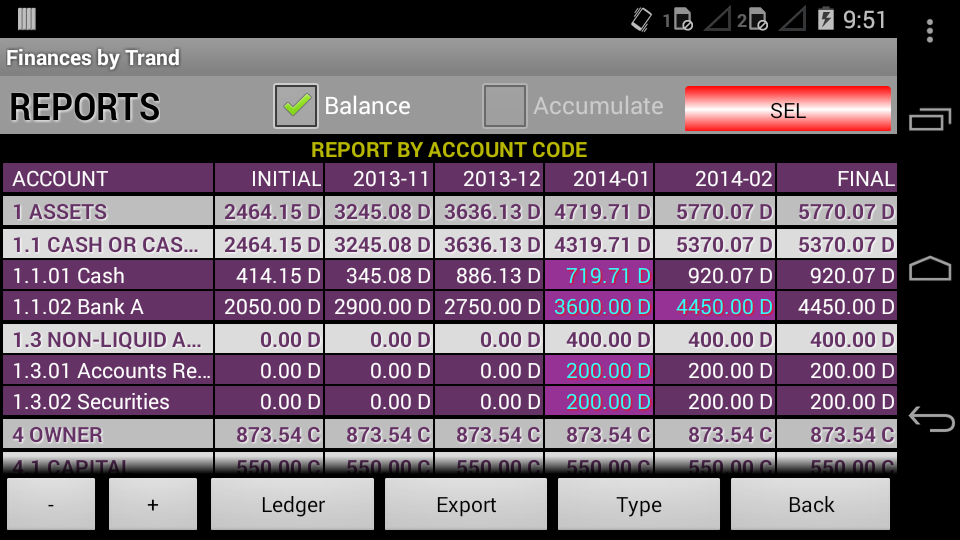Select the 1.1.02 Bank A account row
The width and height of the screenshot is (960, 540).
(108, 307)
